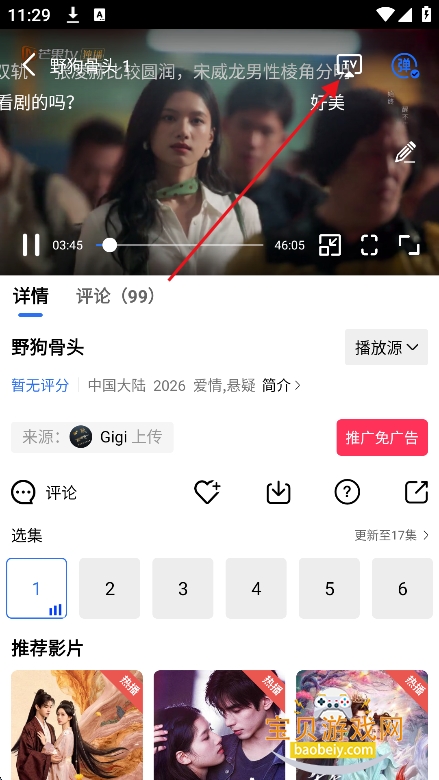The image size is (439, 780).
Task: Expand the 简介 description
Action: (x=281, y=386)
